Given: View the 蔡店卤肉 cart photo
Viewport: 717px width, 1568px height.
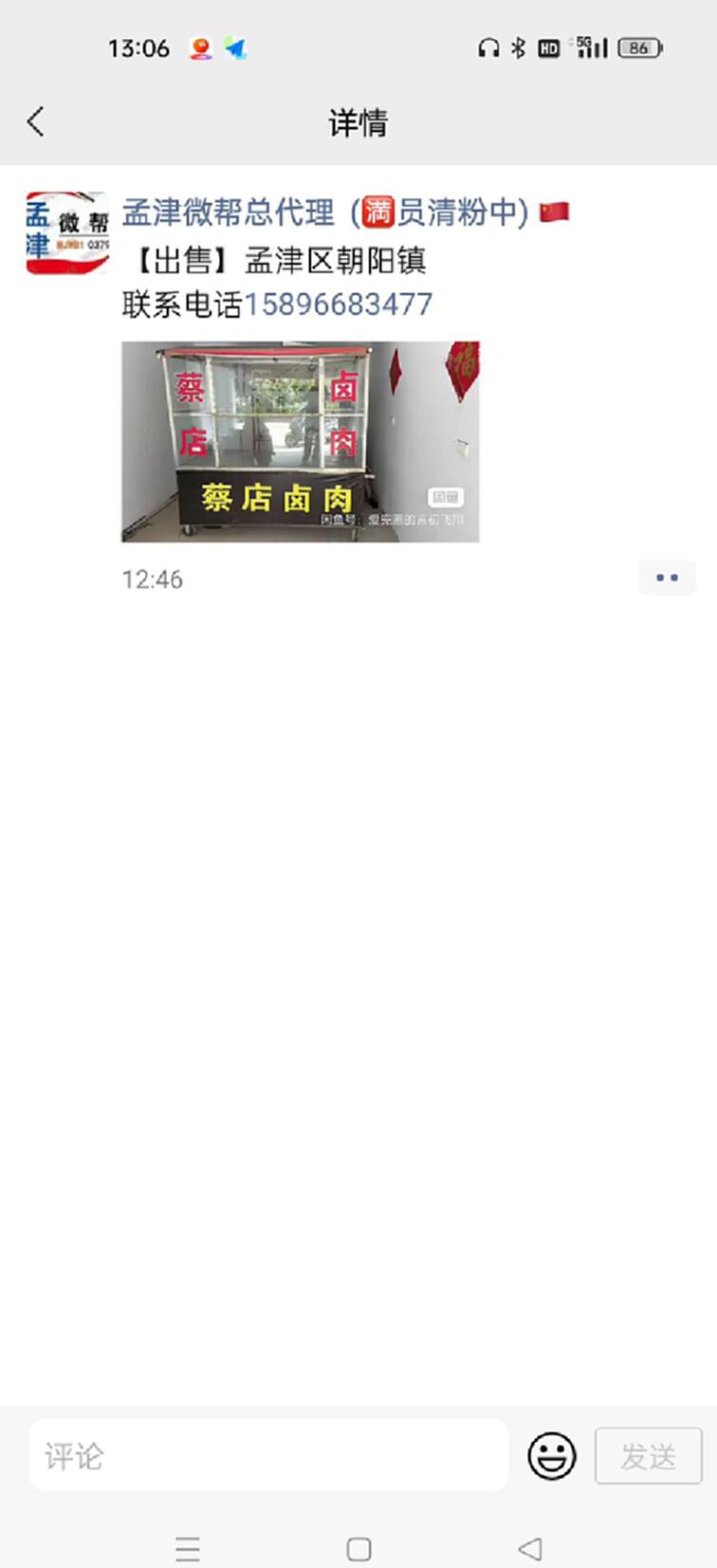Looking at the screenshot, I should point(301,442).
